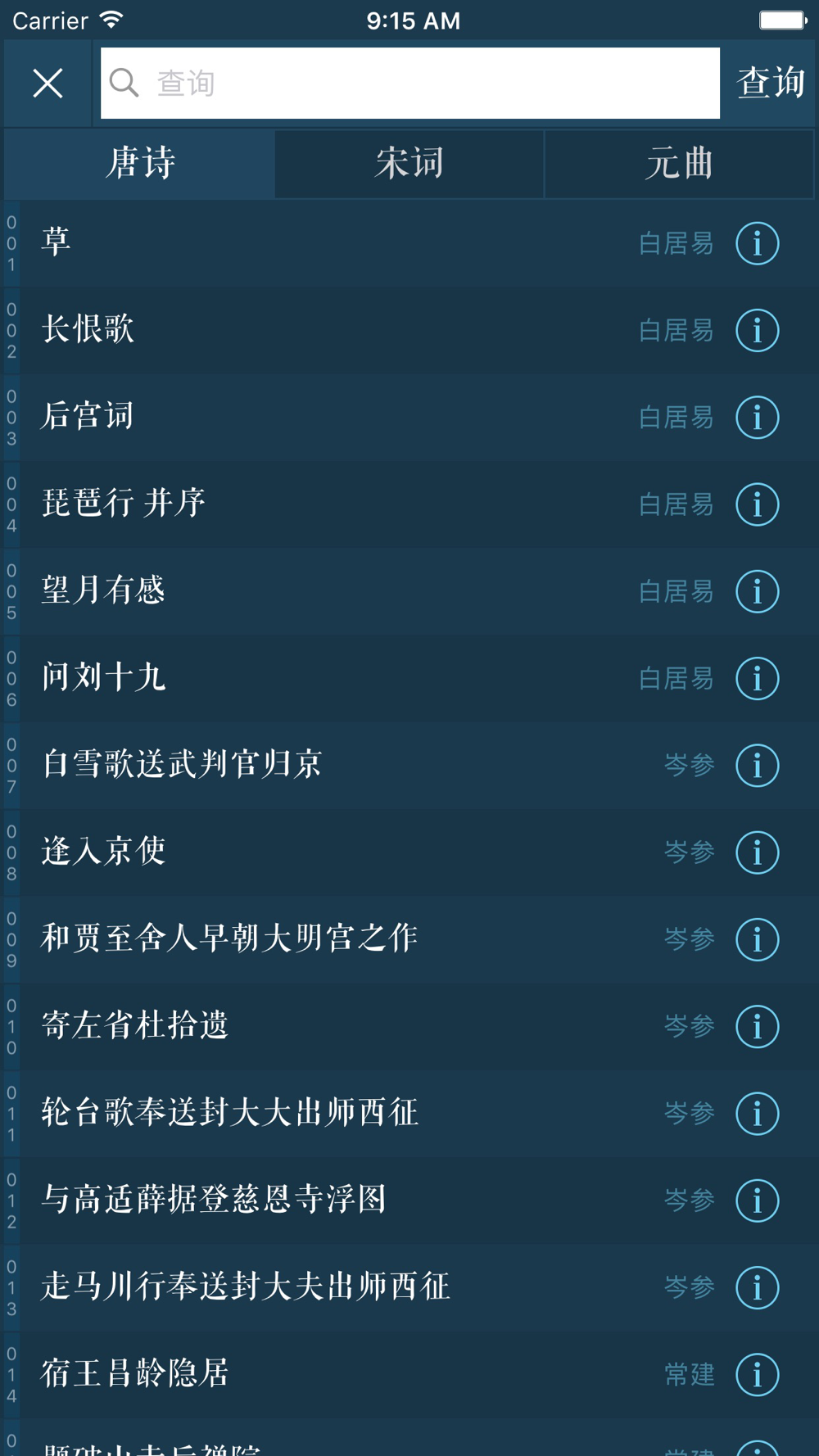View info for 望月有感
The height and width of the screenshot is (1456, 819).
tap(757, 591)
